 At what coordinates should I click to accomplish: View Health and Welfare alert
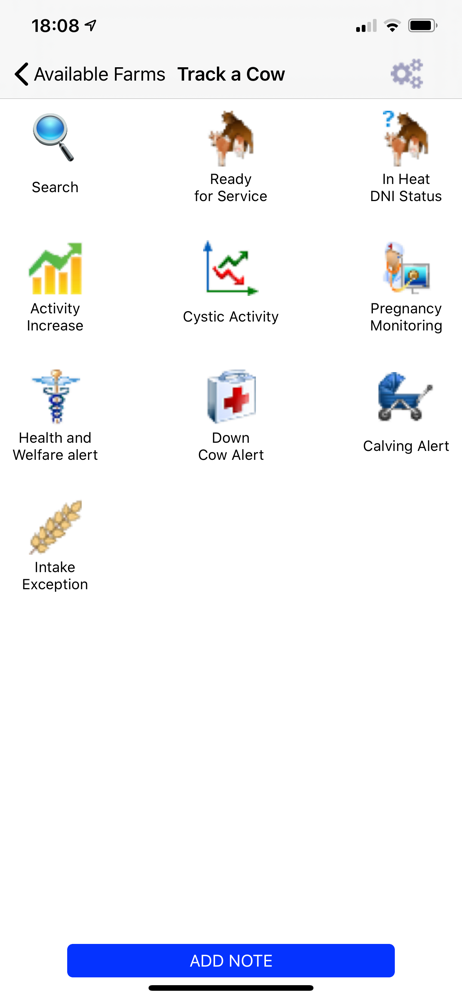coord(56,416)
